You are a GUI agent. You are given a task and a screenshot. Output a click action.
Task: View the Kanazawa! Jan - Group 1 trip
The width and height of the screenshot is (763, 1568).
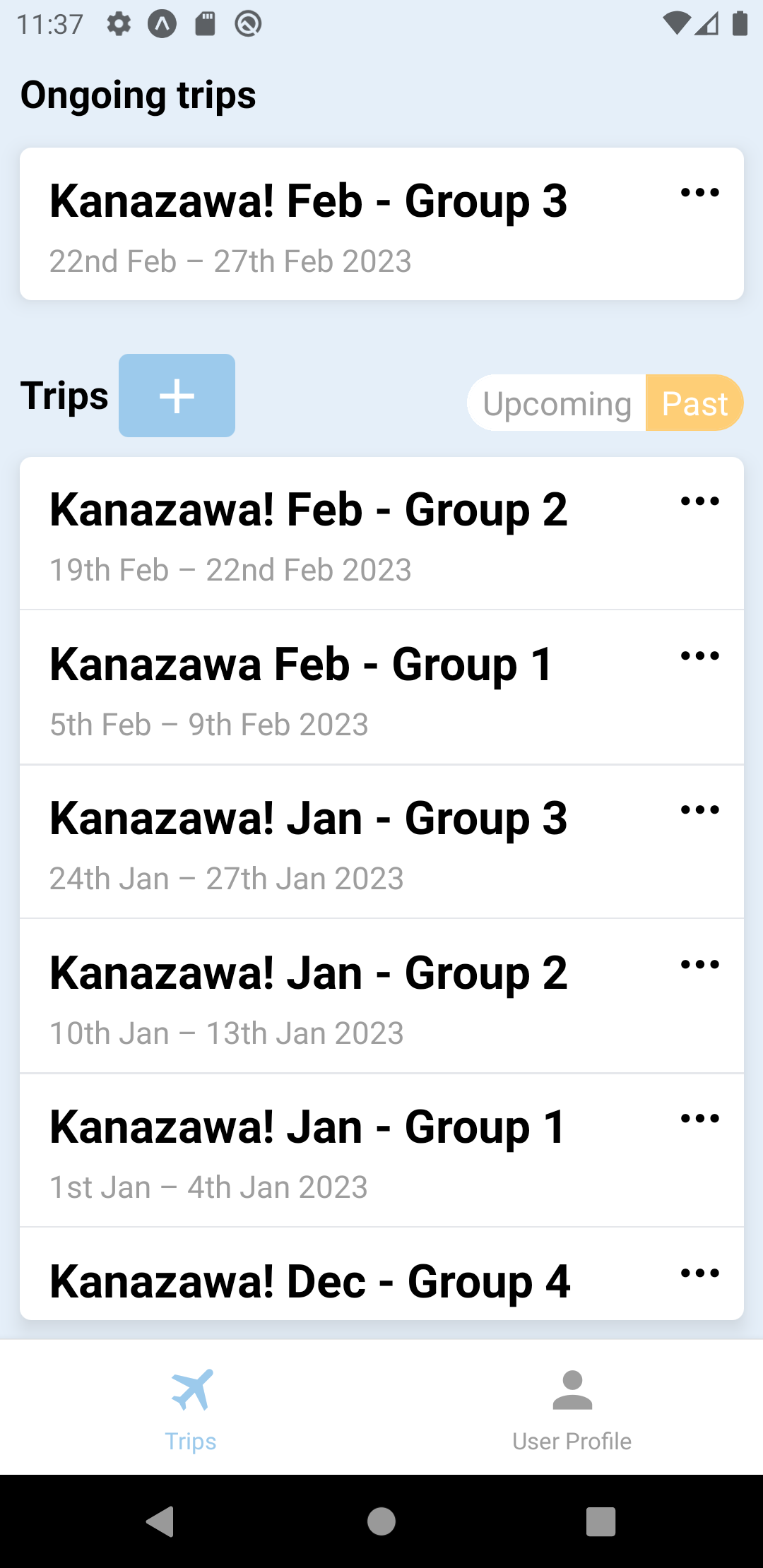point(308,1151)
